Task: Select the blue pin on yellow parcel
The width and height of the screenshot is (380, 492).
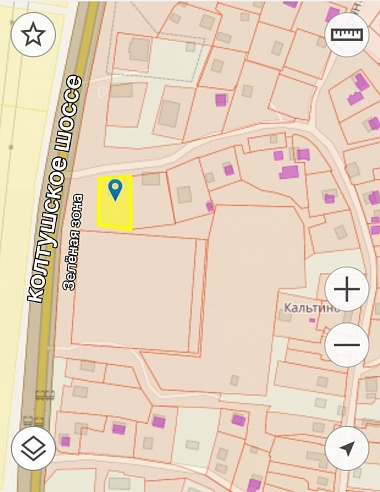Action: pos(115,190)
